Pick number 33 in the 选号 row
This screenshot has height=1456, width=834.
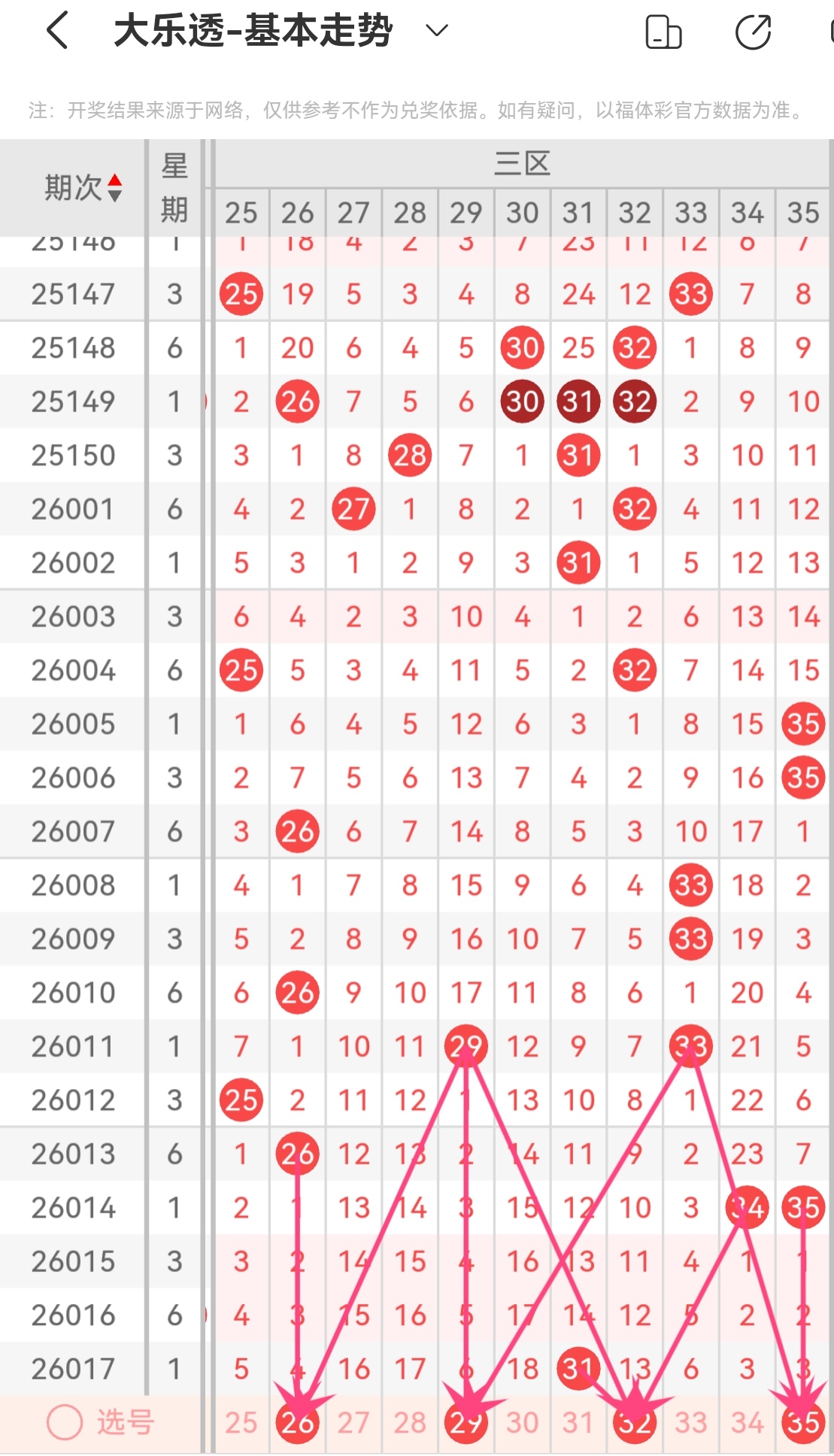690,1422
